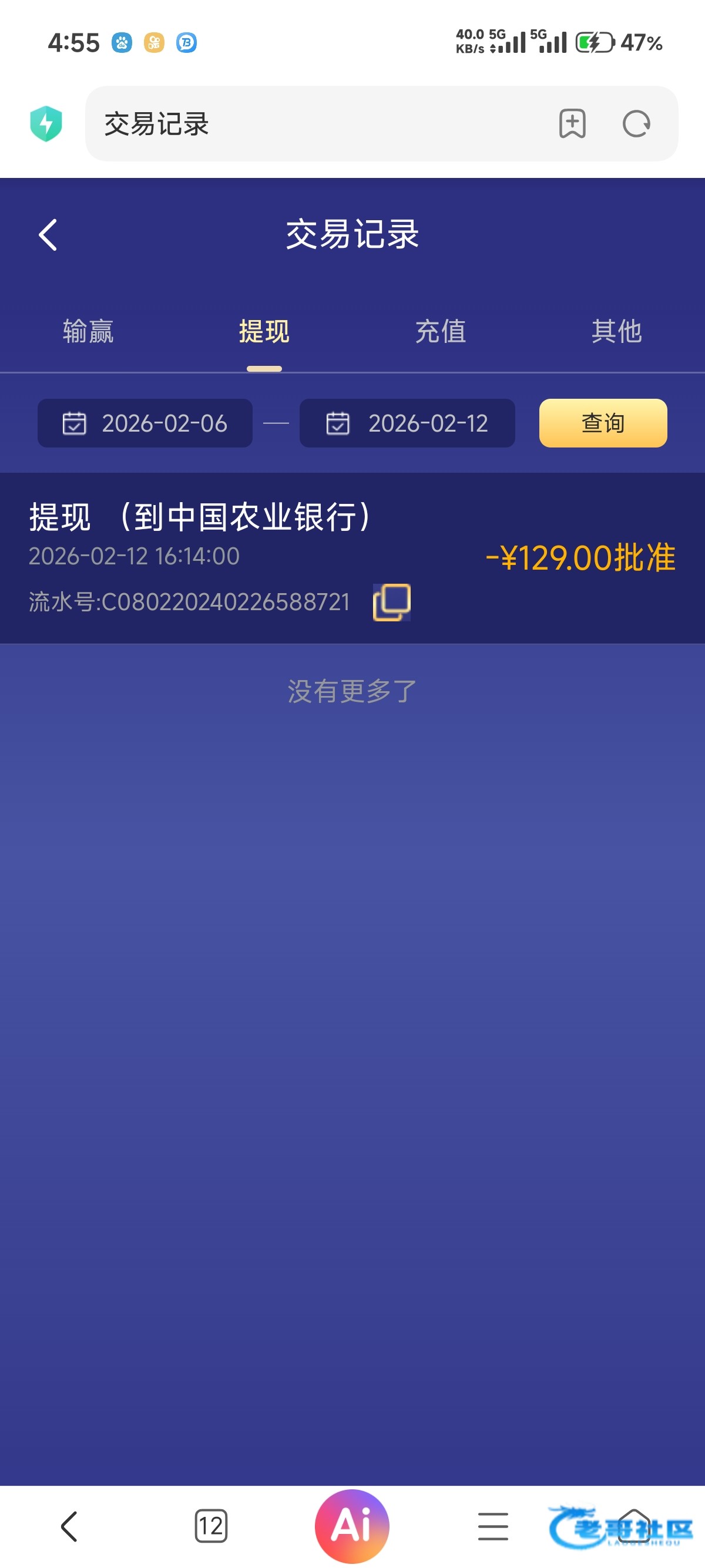The height and width of the screenshot is (1568, 705).
Task: Select the 提现 tab
Action: (264, 332)
